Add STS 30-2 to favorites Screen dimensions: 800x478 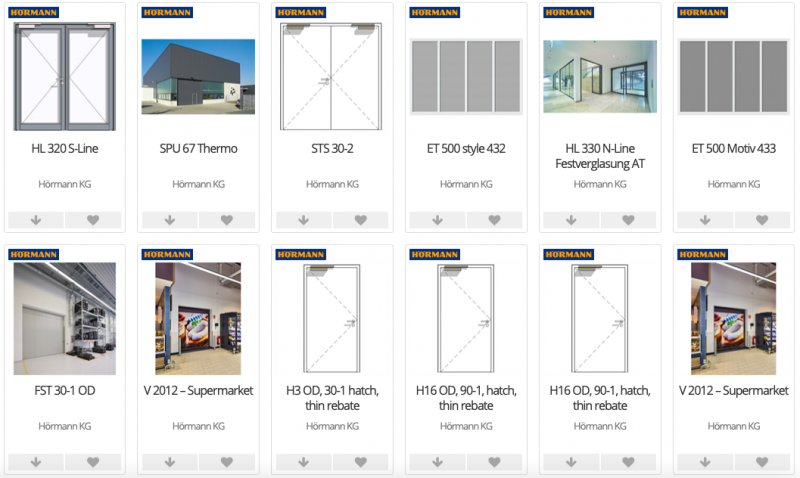coord(360,220)
